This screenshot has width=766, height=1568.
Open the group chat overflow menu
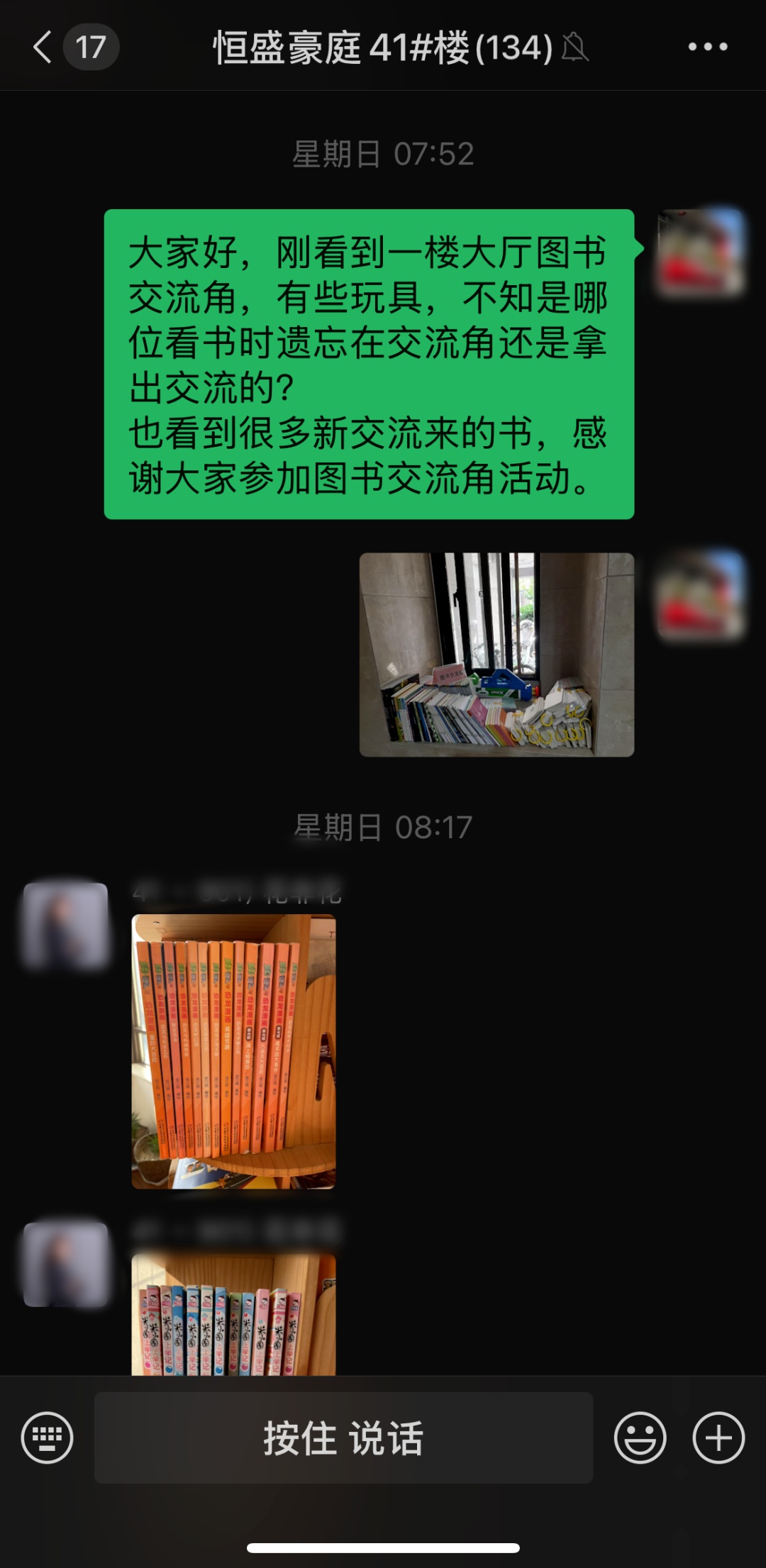point(707,48)
